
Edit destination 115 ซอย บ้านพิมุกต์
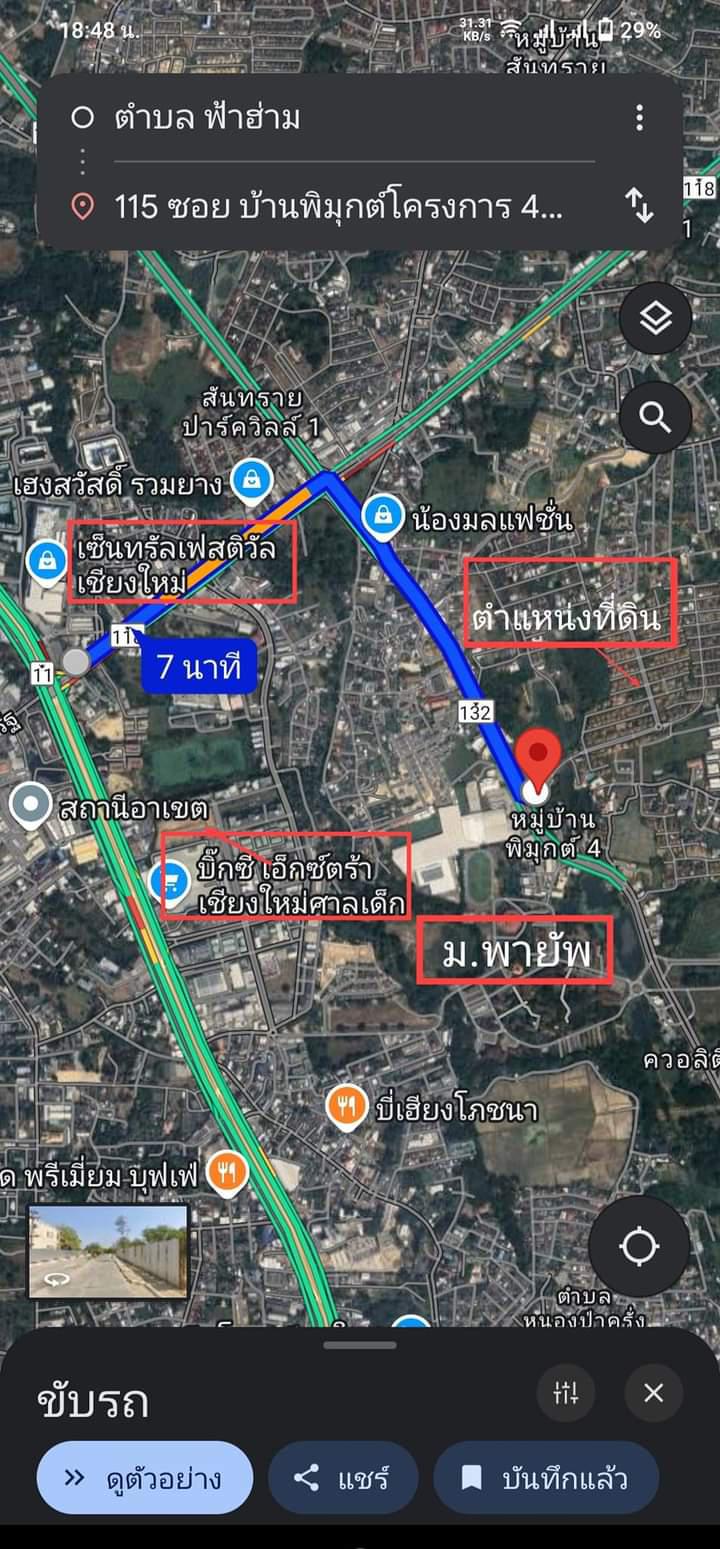tap(339, 207)
